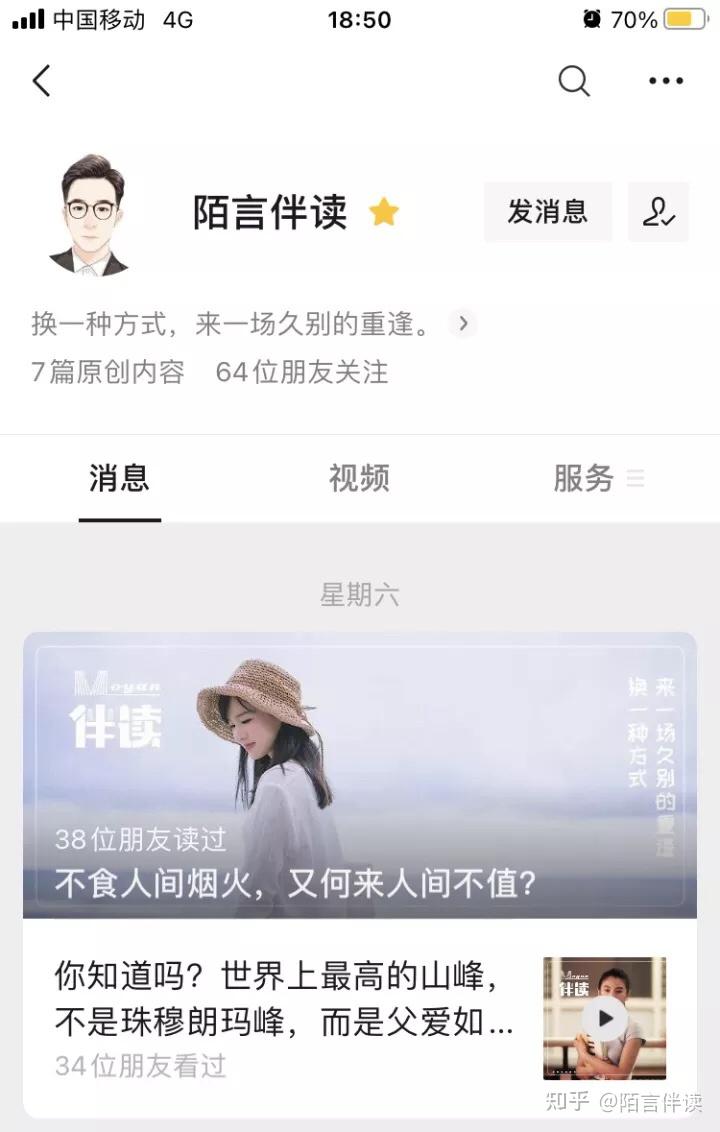Open search in this account
This screenshot has width=720, height=1132.
[x=574, y=81]
